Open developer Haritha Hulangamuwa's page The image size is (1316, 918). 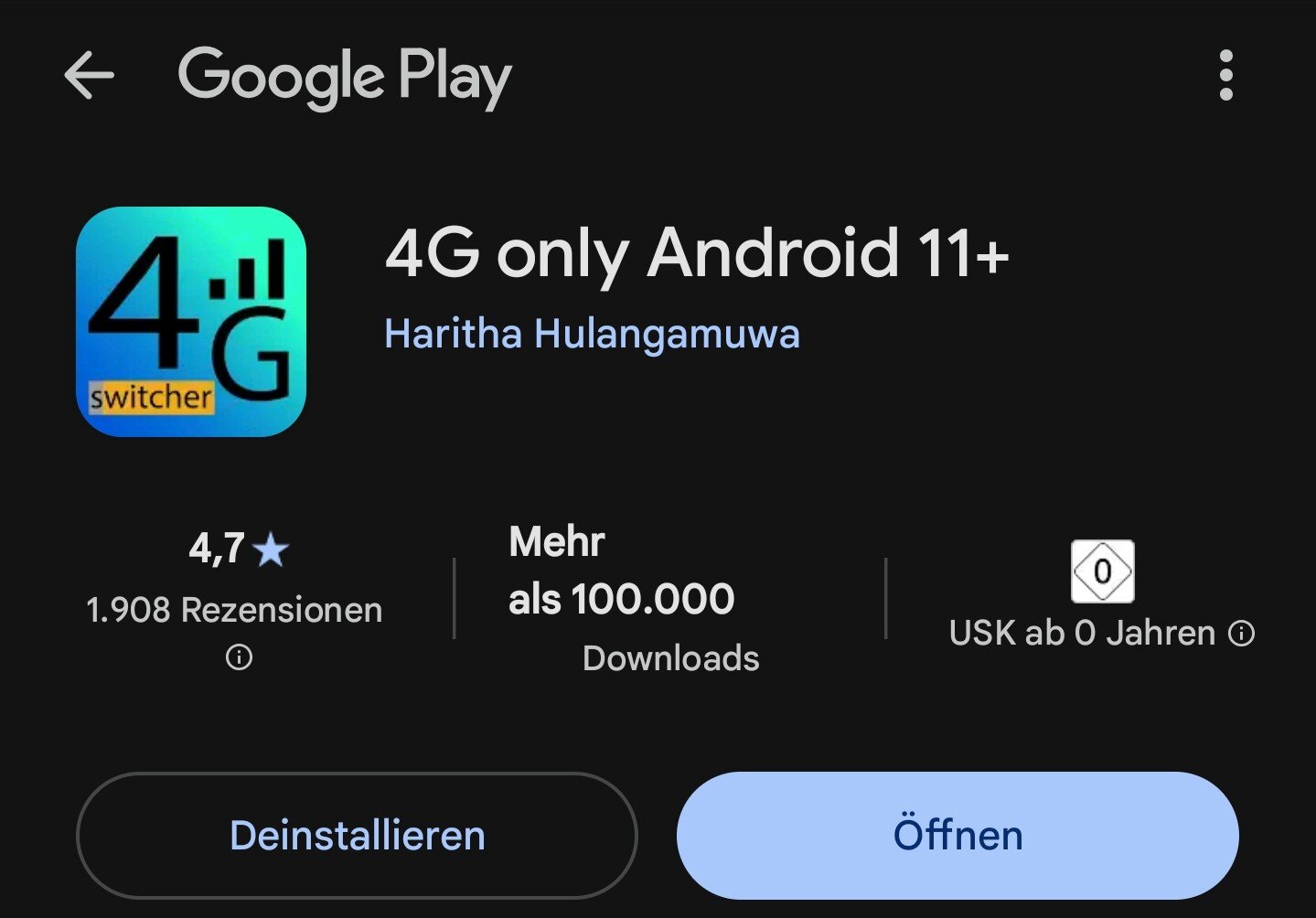[592, 334]
